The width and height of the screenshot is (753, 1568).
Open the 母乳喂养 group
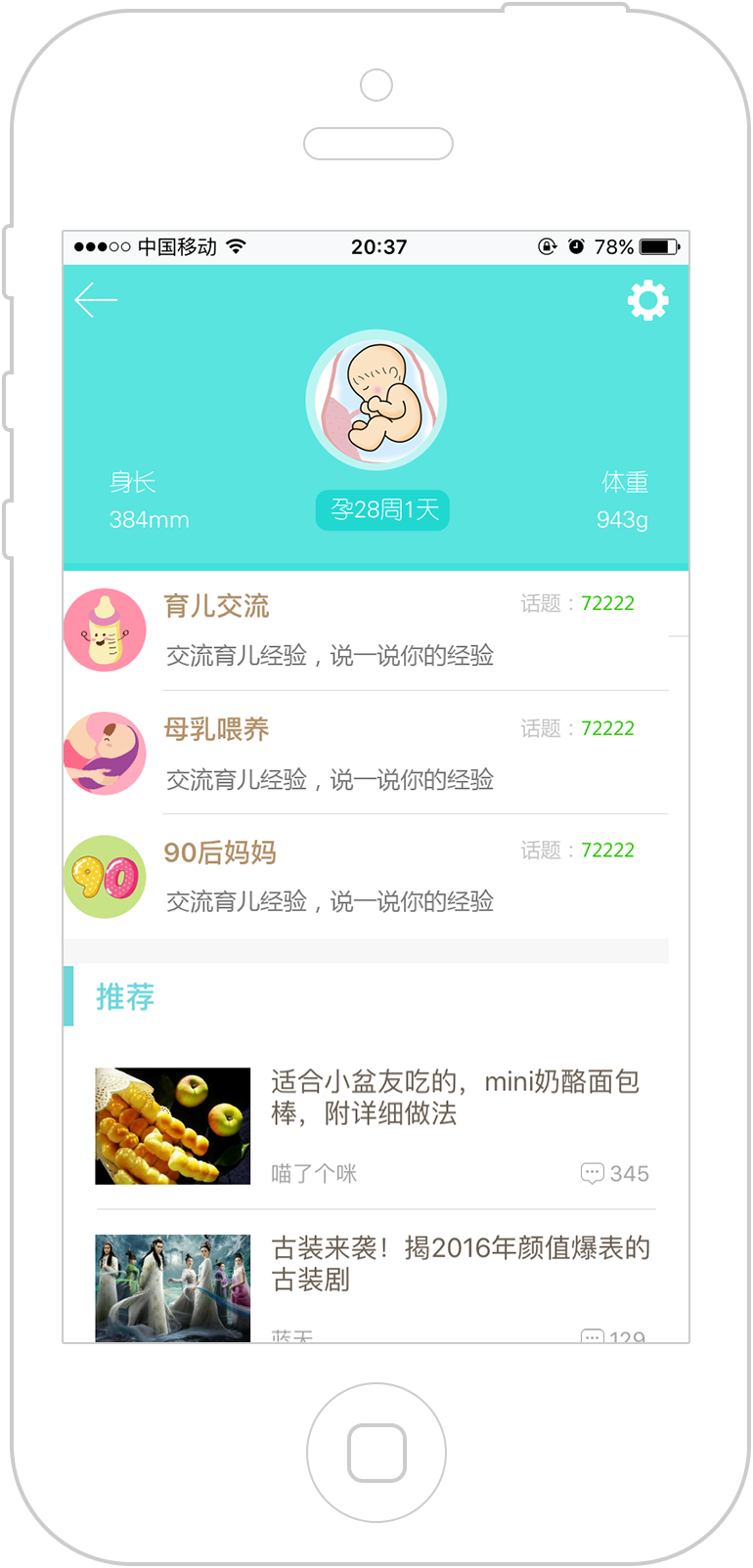pos(376,753)
